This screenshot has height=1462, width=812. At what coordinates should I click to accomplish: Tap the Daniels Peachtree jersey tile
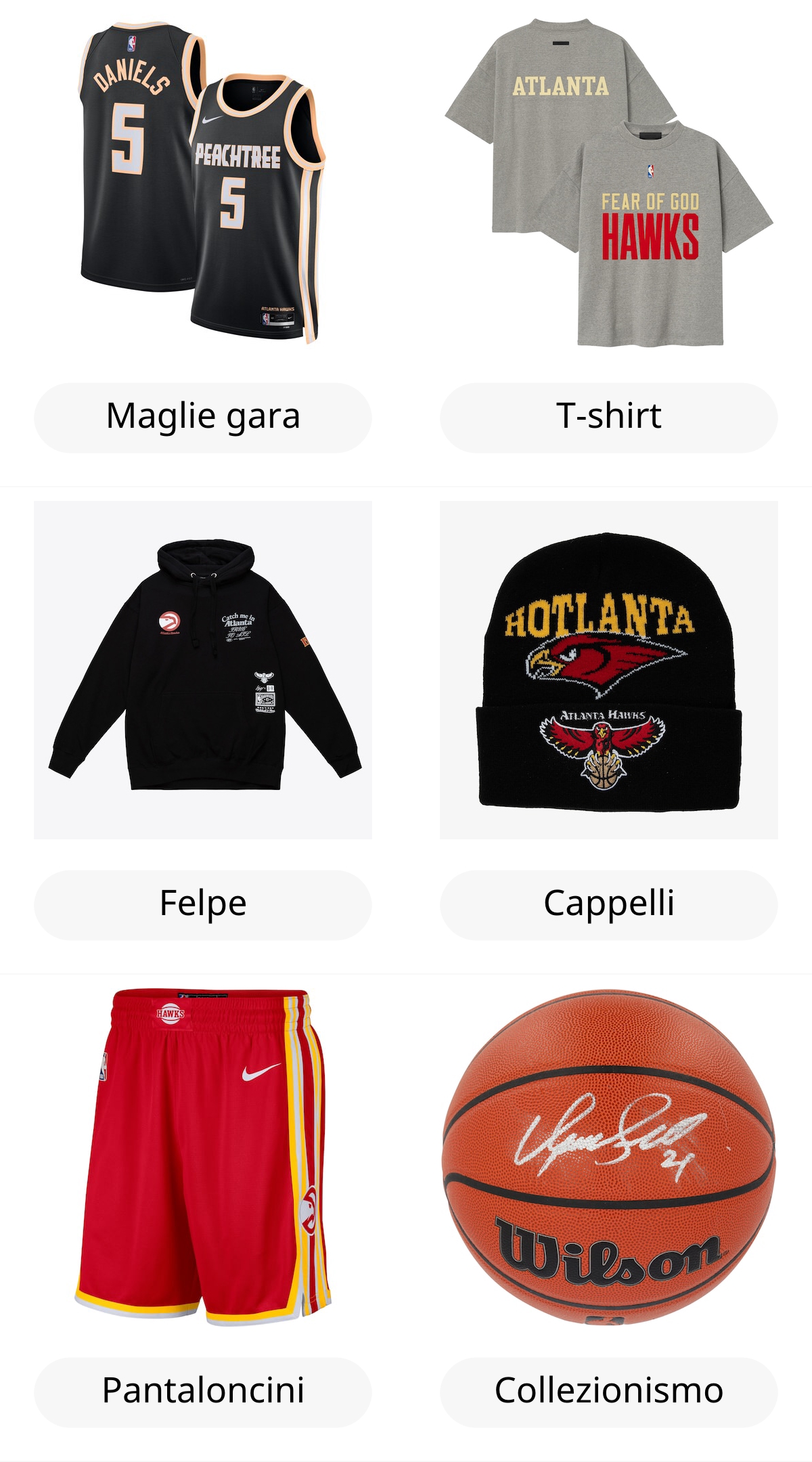click(x=203, y=183)
